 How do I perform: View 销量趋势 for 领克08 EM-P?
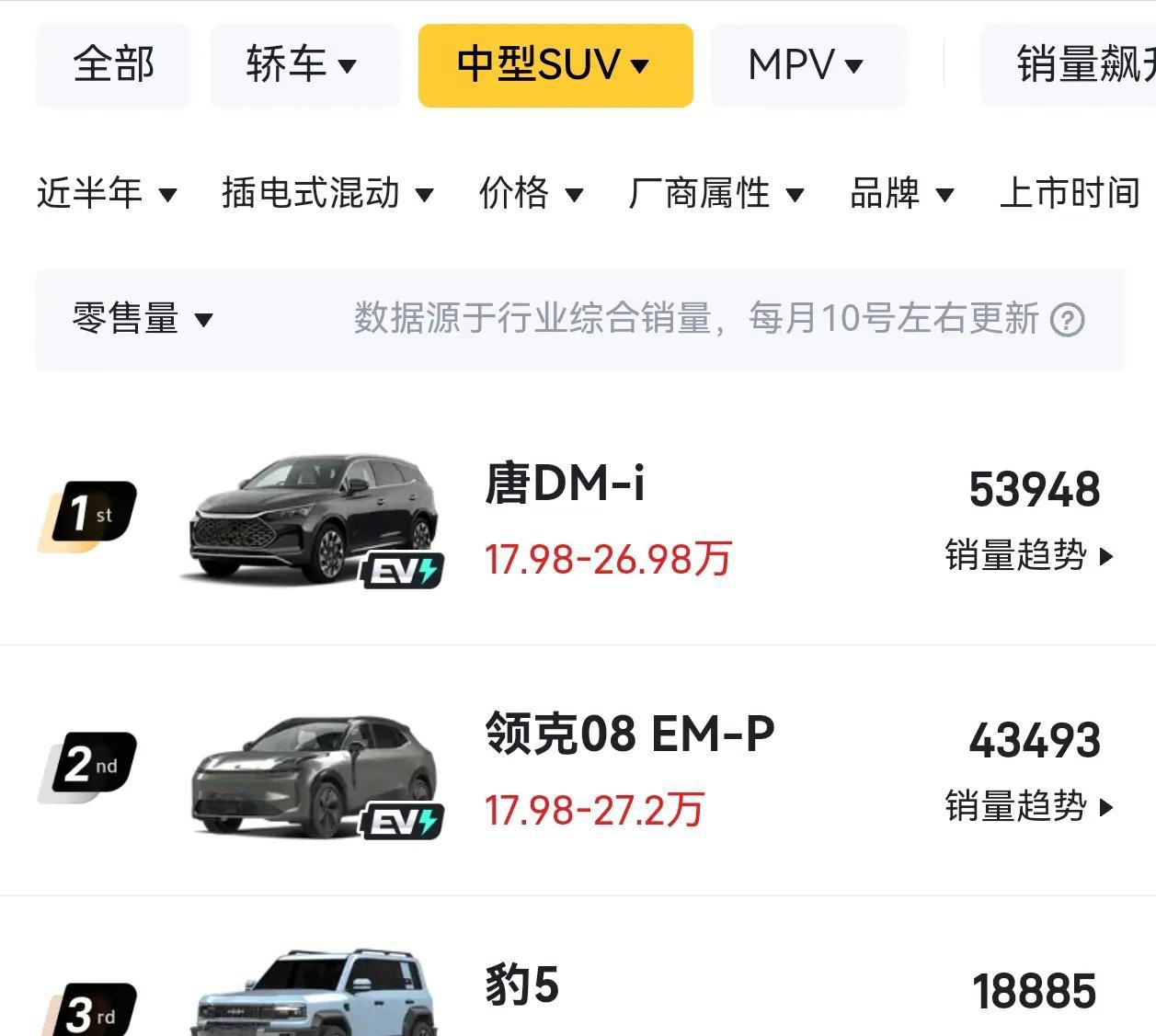[x=1028, y=806]
